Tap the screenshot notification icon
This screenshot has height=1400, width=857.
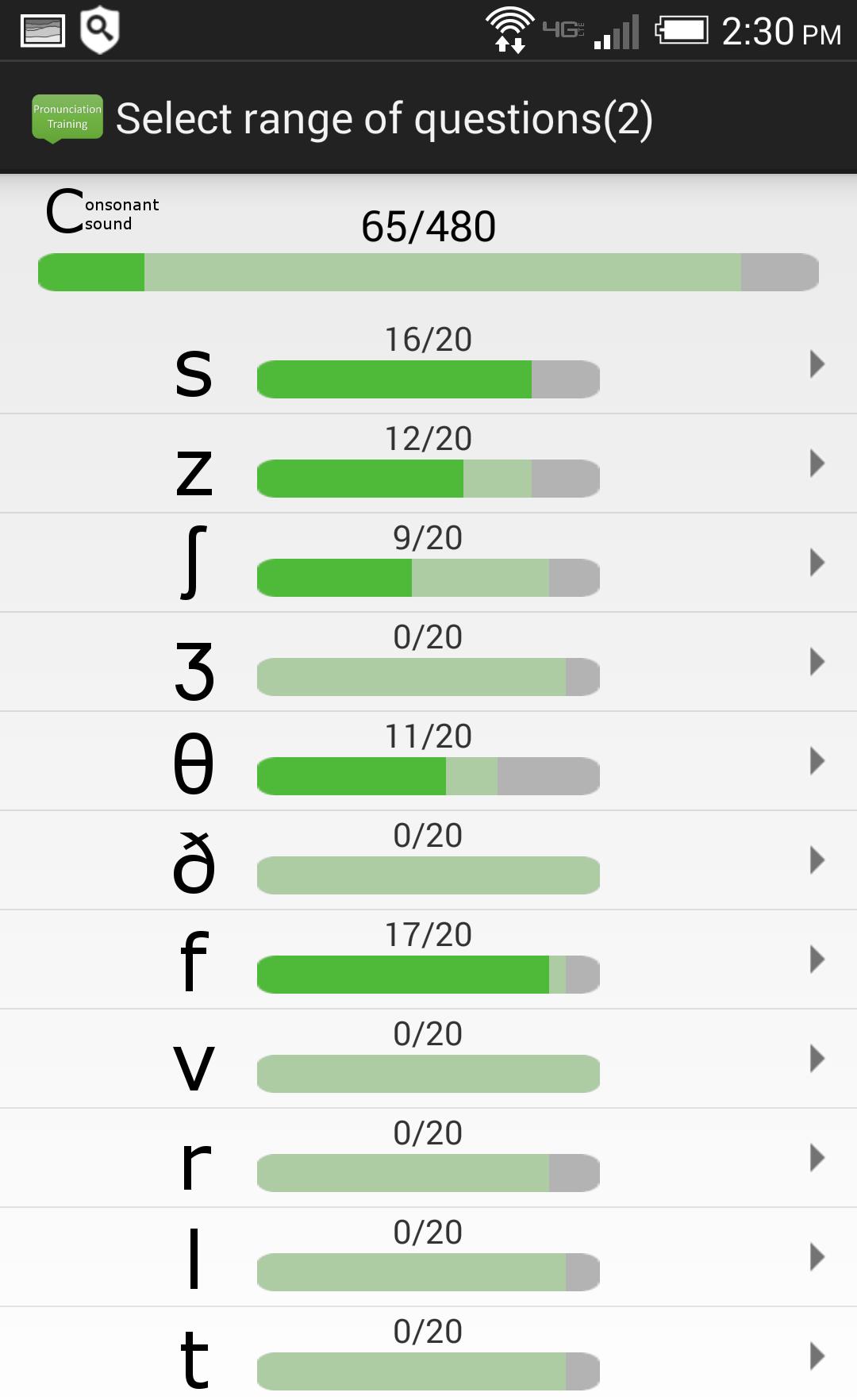coord(41,30)
